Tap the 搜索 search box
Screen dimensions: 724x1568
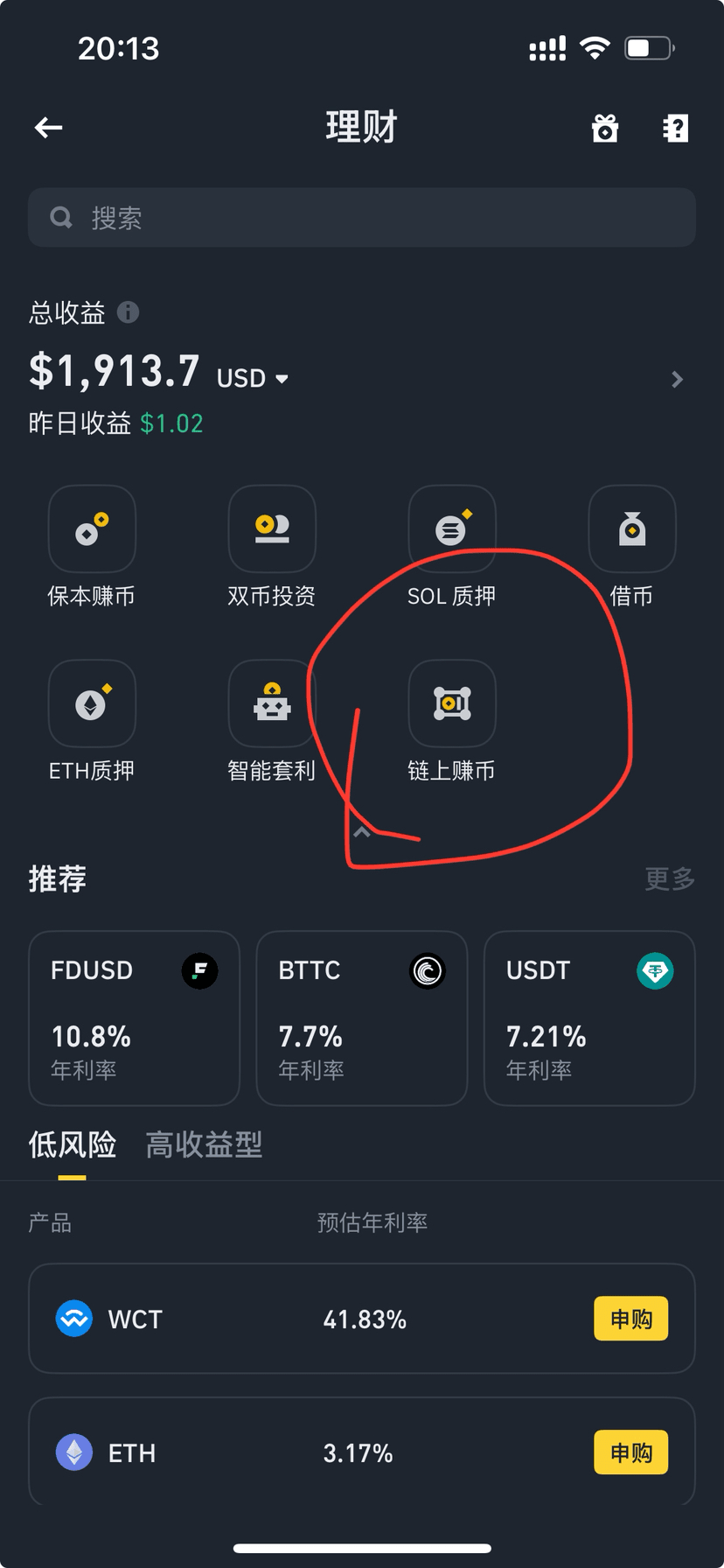362,217
